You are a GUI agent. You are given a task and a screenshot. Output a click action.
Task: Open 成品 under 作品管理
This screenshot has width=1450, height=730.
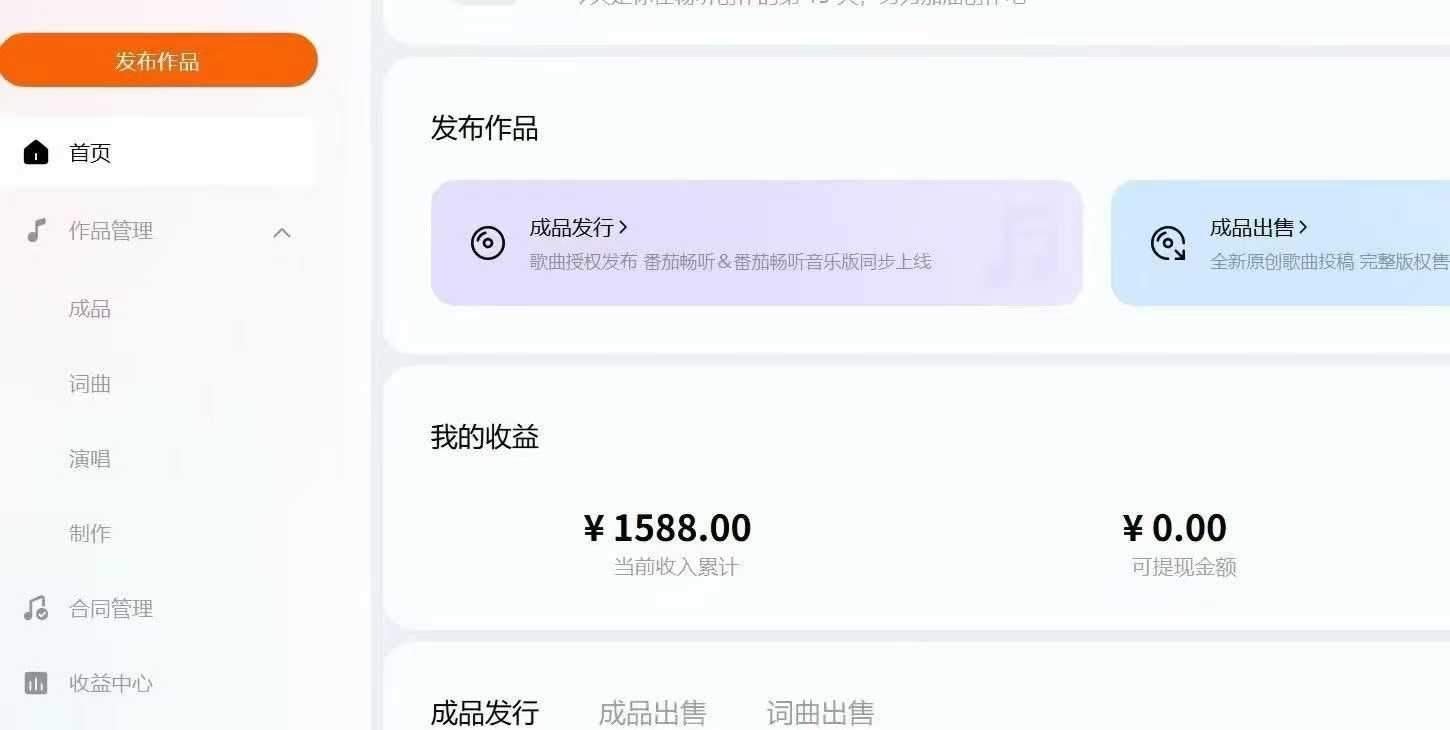pyautogui.click(x=90, y=309)
